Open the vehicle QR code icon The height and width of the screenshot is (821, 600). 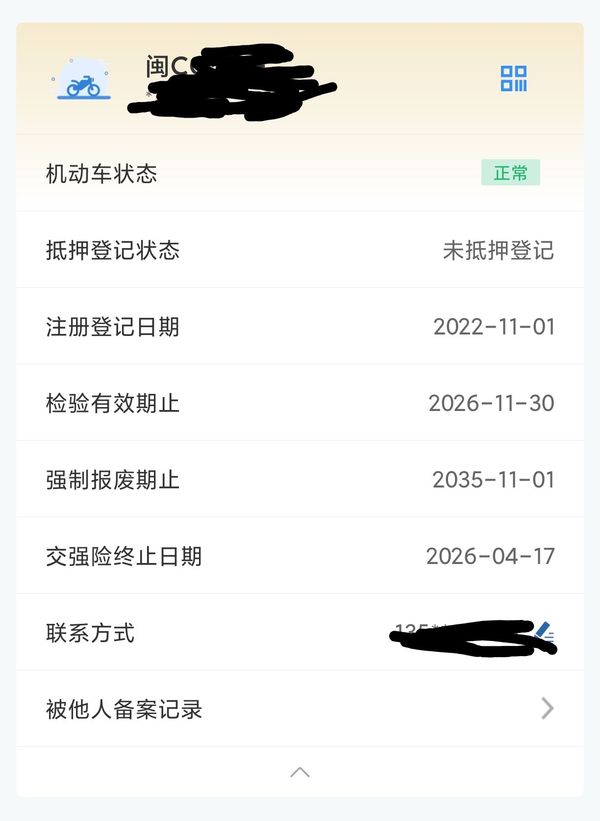pos(514,79)
